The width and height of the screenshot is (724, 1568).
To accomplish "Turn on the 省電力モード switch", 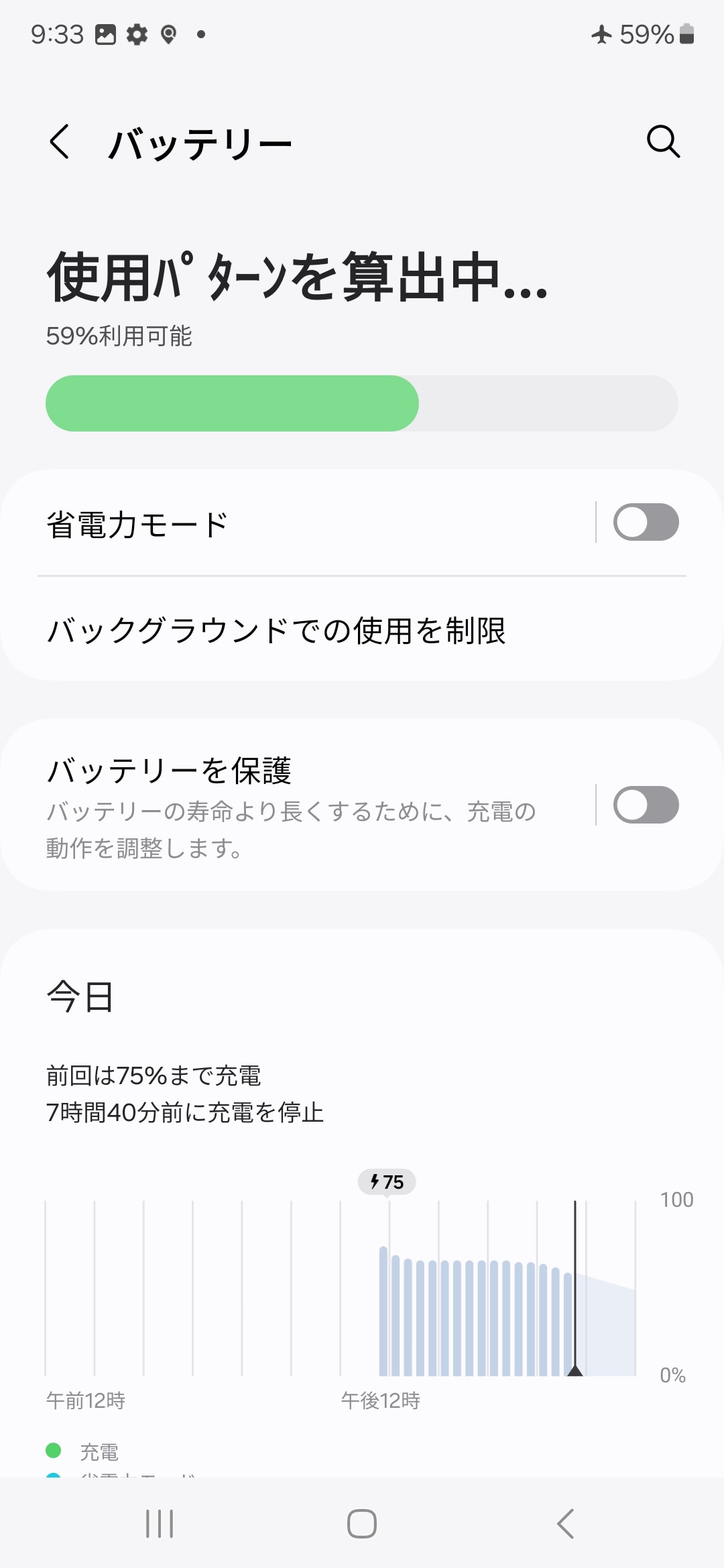I will (646, 523).
